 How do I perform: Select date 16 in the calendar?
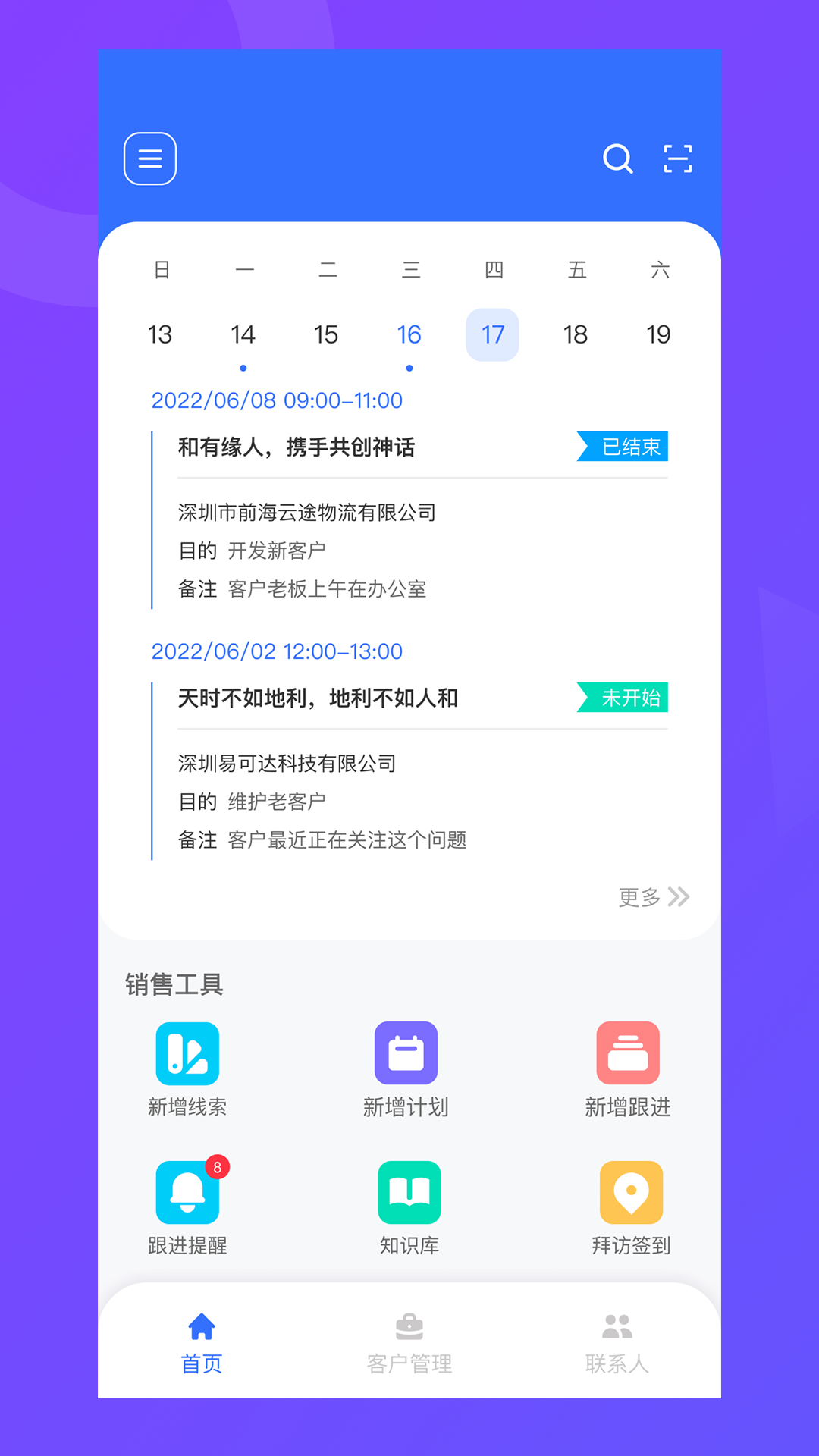click(409, 334)
